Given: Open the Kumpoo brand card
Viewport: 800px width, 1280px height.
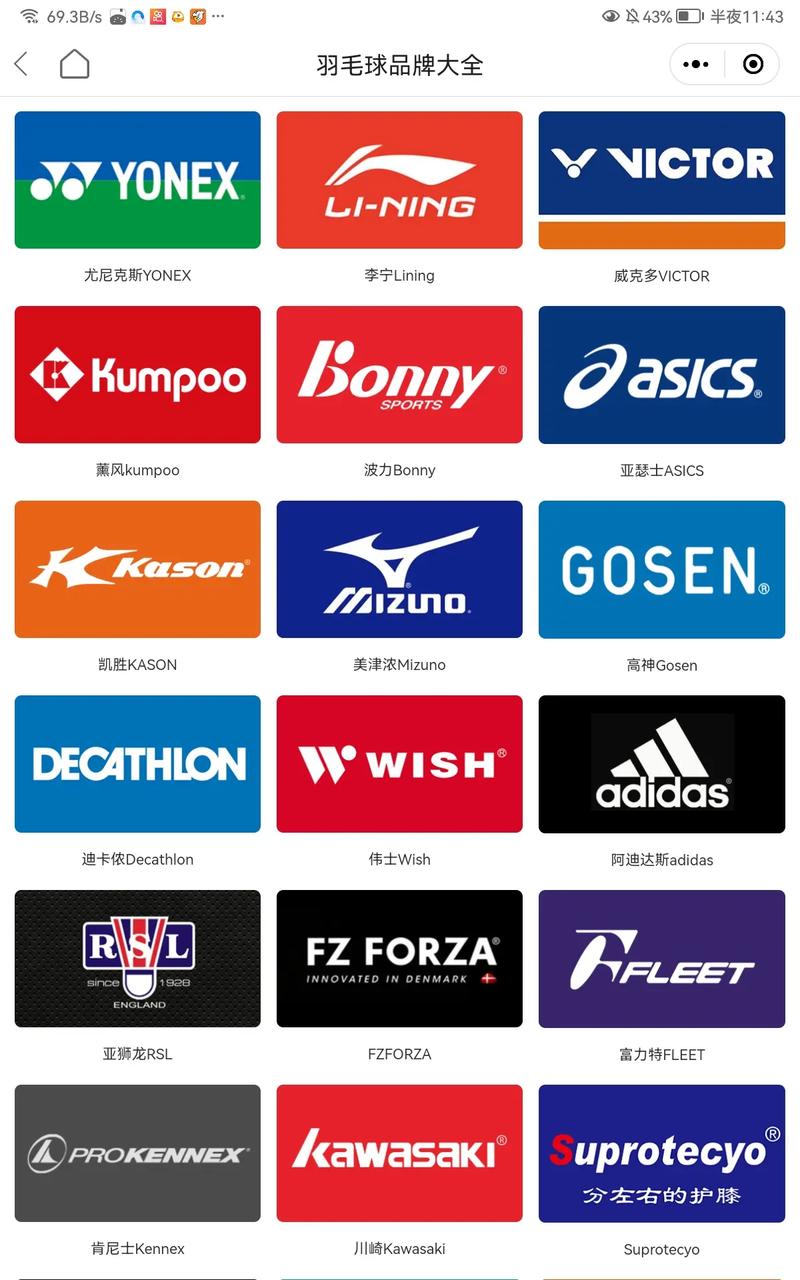Looking at the screenshot, I should 137,375.
